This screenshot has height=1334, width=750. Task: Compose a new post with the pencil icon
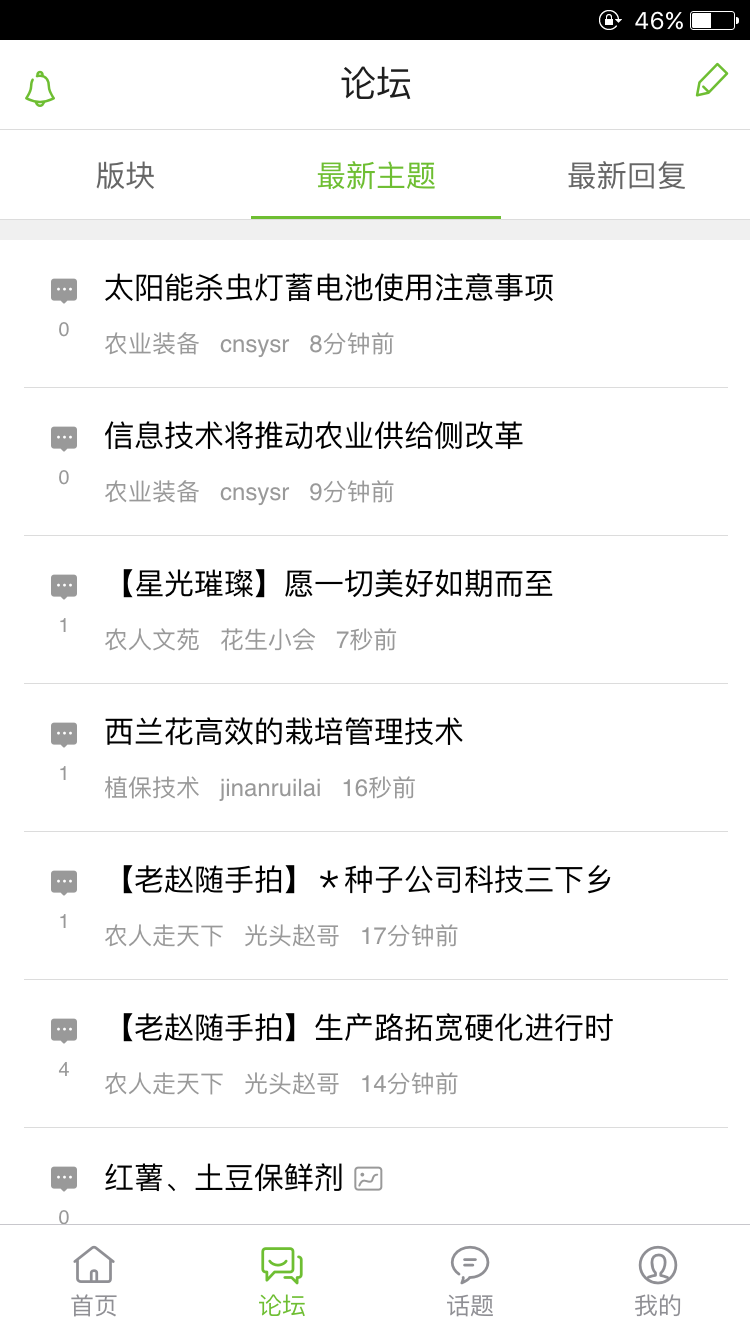coord(712,80)
